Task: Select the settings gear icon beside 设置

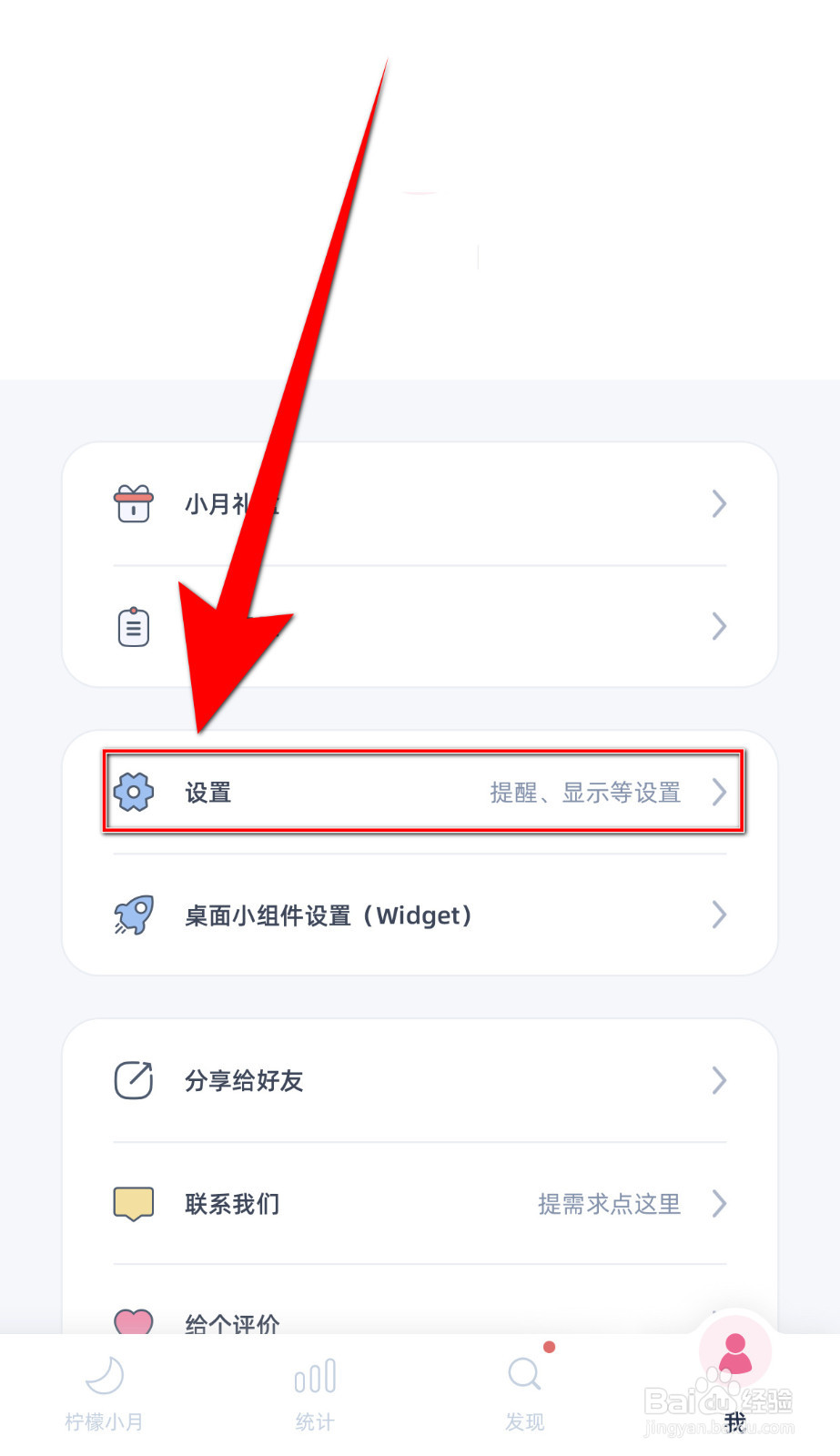Action: 133,792
